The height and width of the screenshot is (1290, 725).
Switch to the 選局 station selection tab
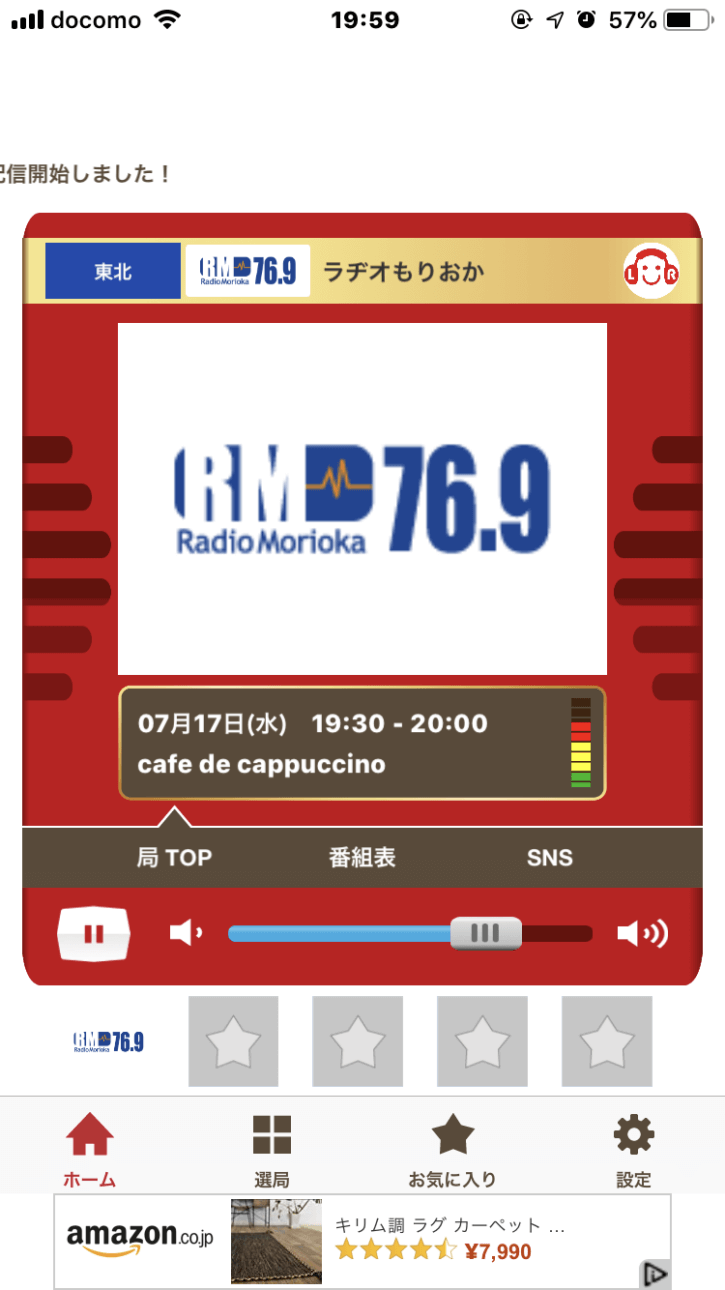pos(271,1150)
